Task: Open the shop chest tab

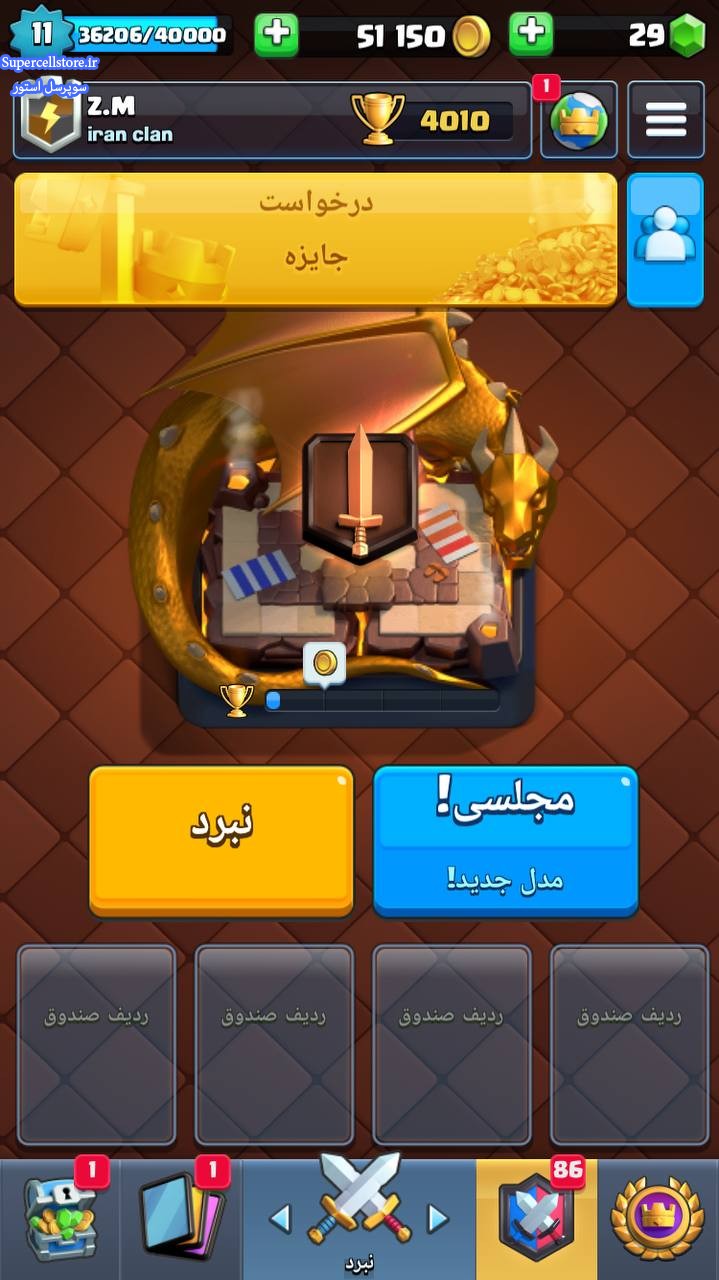Action: point(60,1220)
